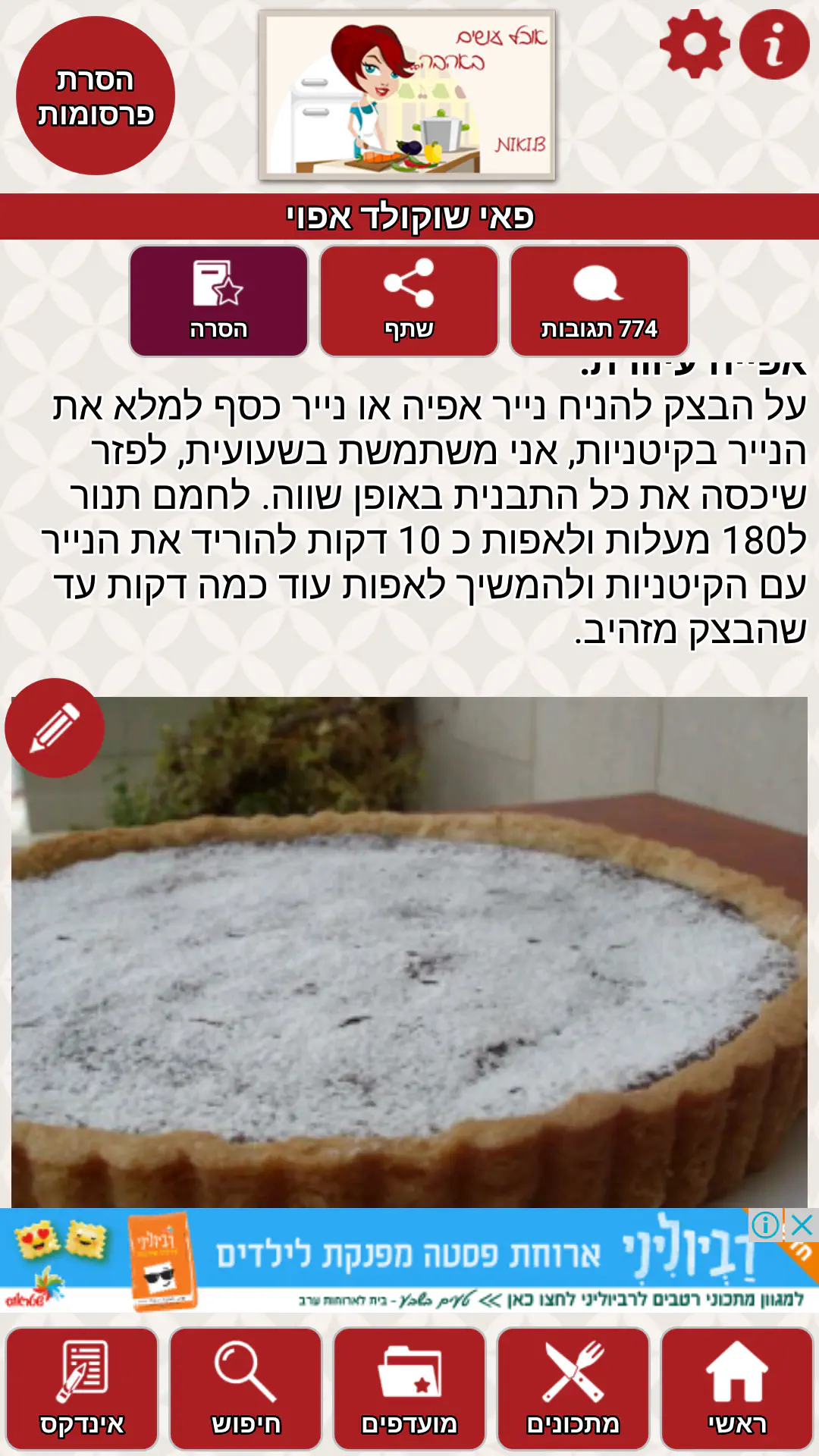Go to the ראשי home tab

(x=737, y=1389)
